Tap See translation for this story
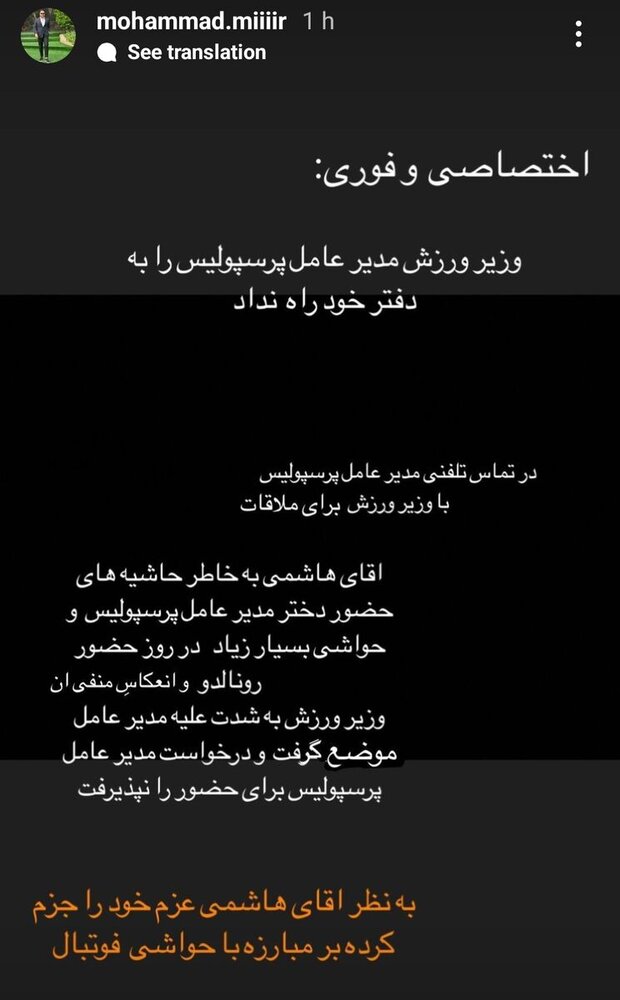The height and width of the screenshot is (1000, 620). click(x=196, y=52)
